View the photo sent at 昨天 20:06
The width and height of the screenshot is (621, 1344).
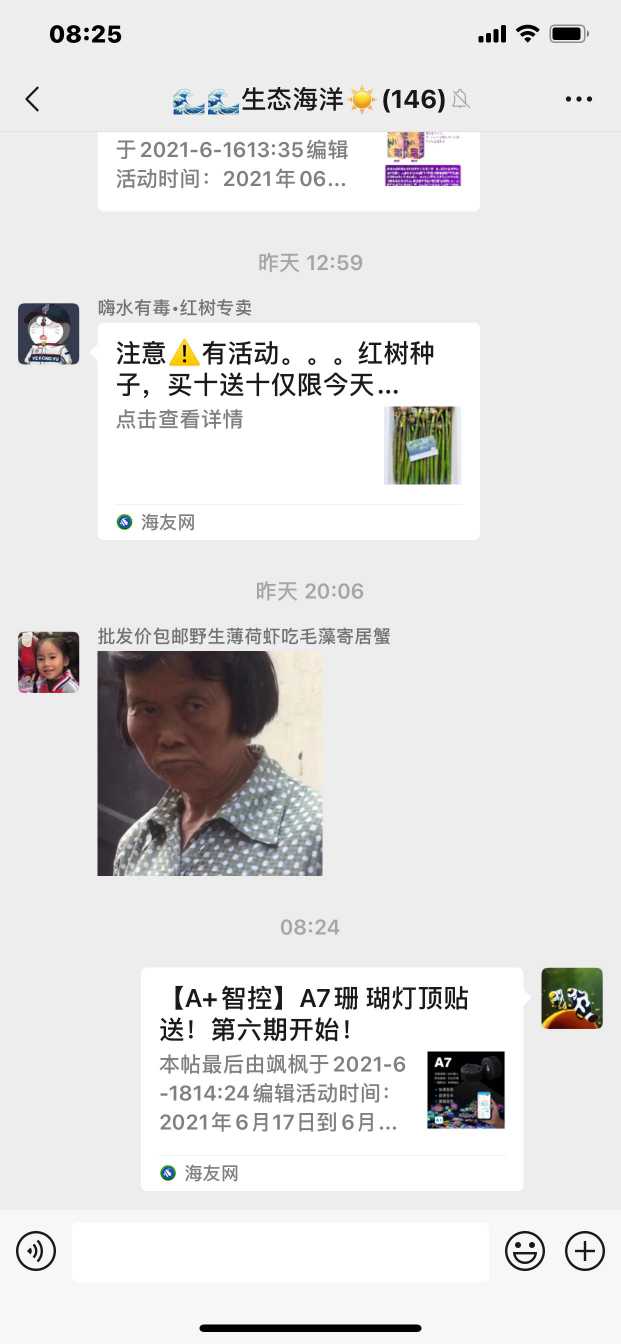(x=210, y=763)
